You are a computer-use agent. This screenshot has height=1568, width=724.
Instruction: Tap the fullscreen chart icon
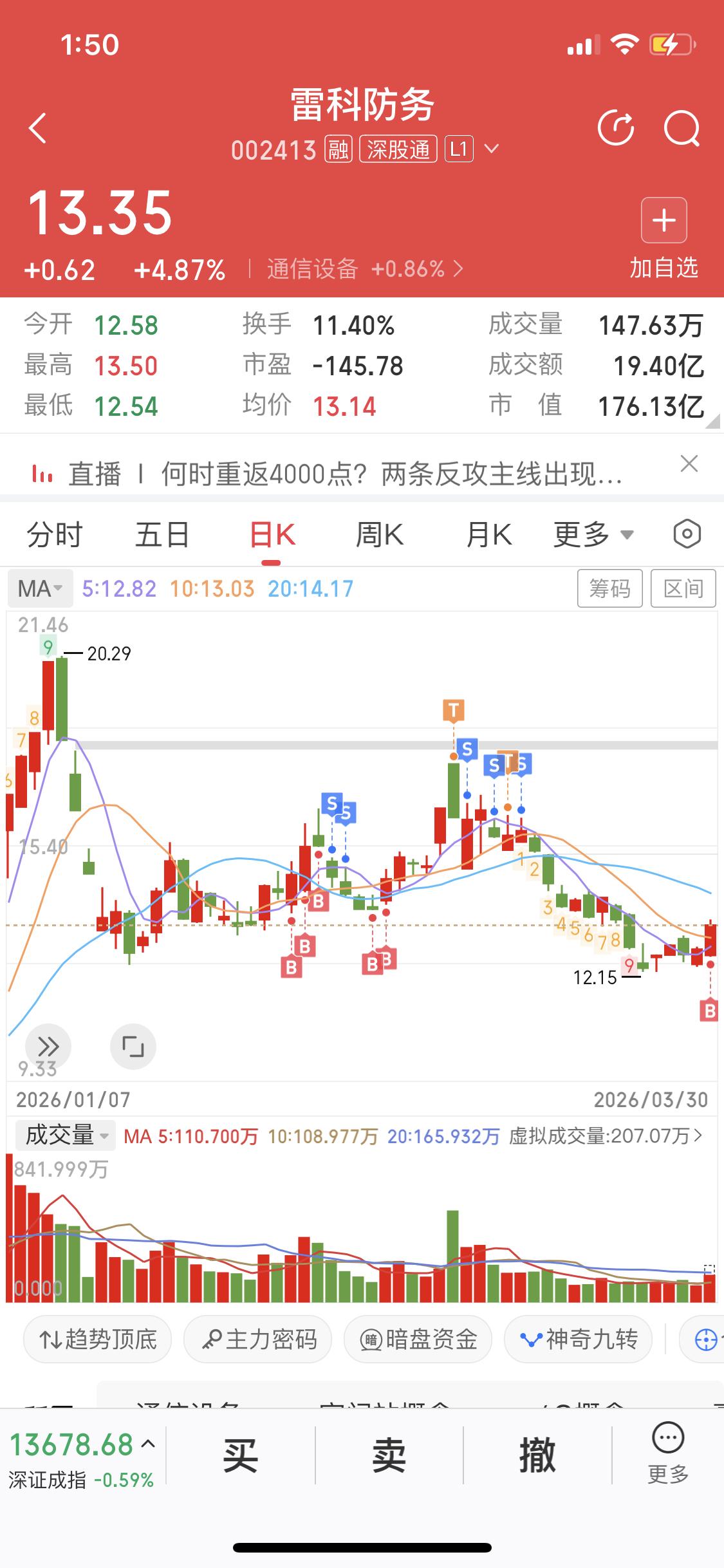(x=133, y=1046)
